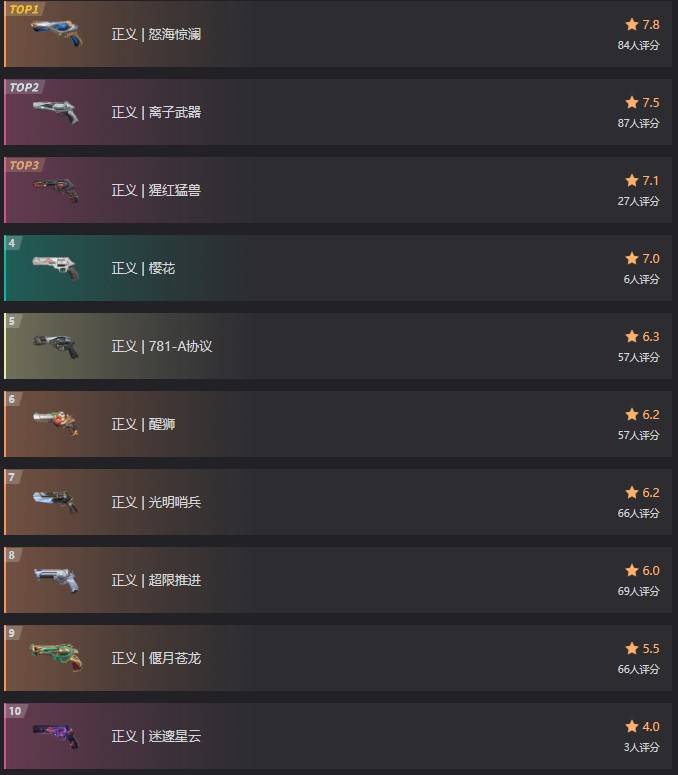Select 正义 | 偃月苍龙 from the list
The image size is (678, 775).
[x=156, y=658]
